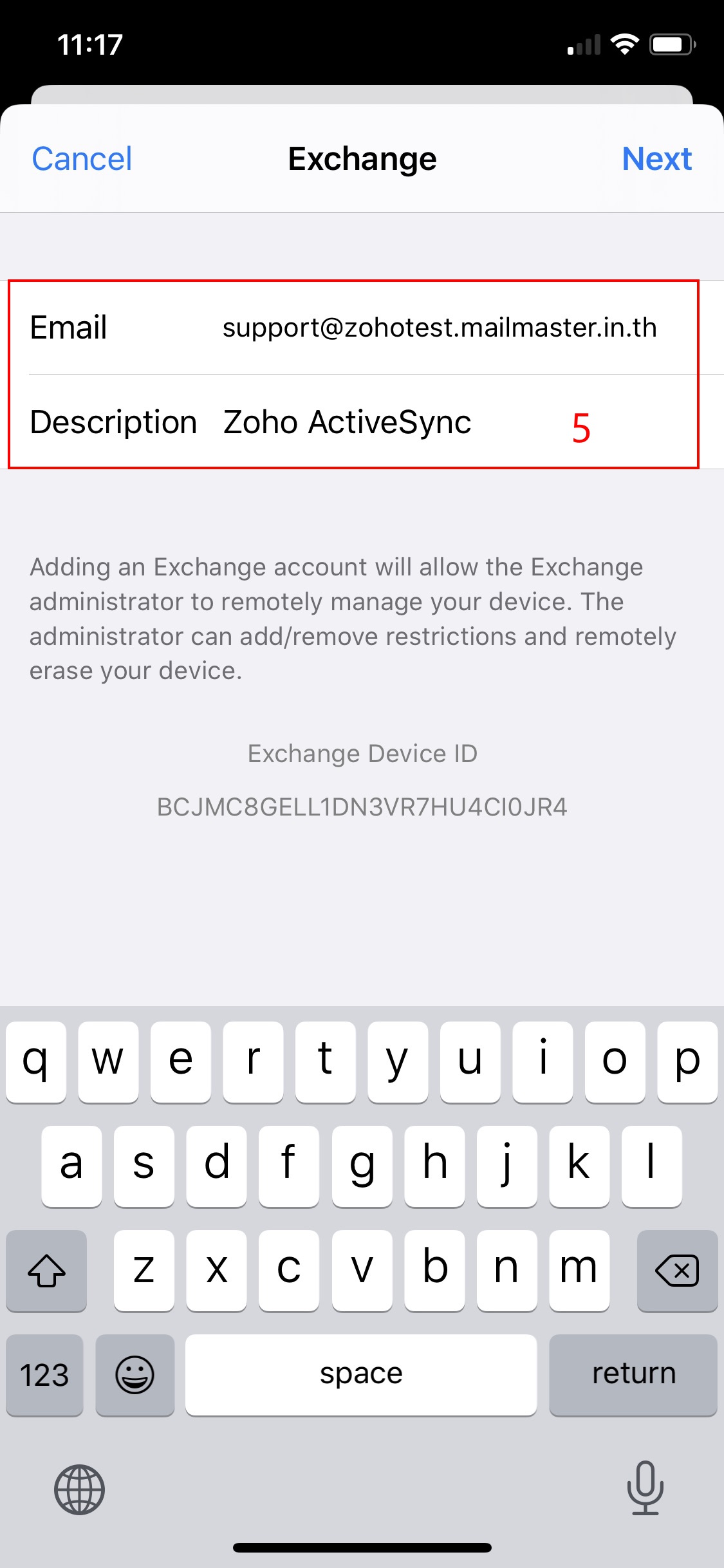
Task: Hit the return key on the keyboard
Action: tap(633, 1374)
